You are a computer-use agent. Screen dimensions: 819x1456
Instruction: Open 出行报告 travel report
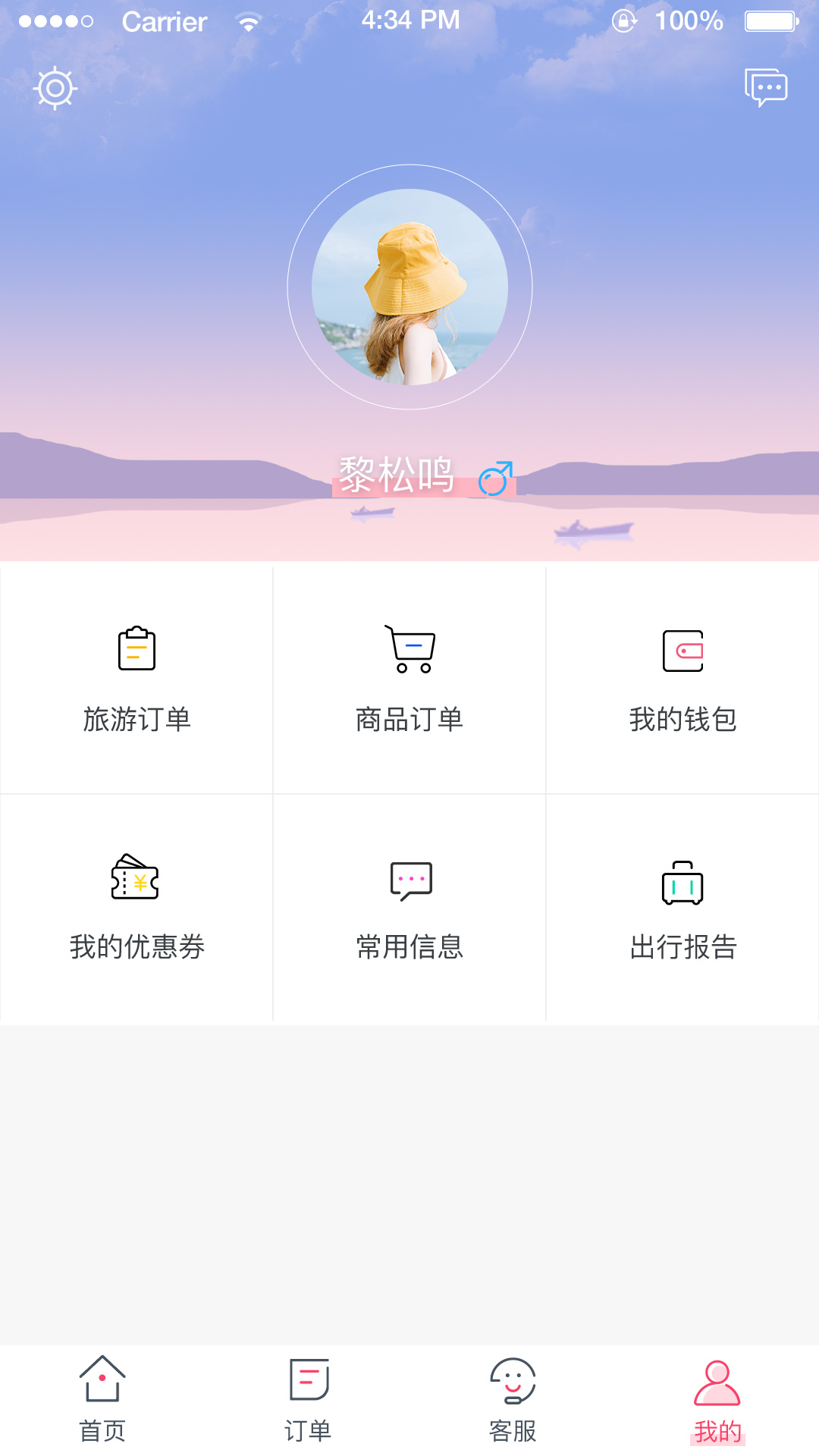pyautogui.click(x=682, y=908)
